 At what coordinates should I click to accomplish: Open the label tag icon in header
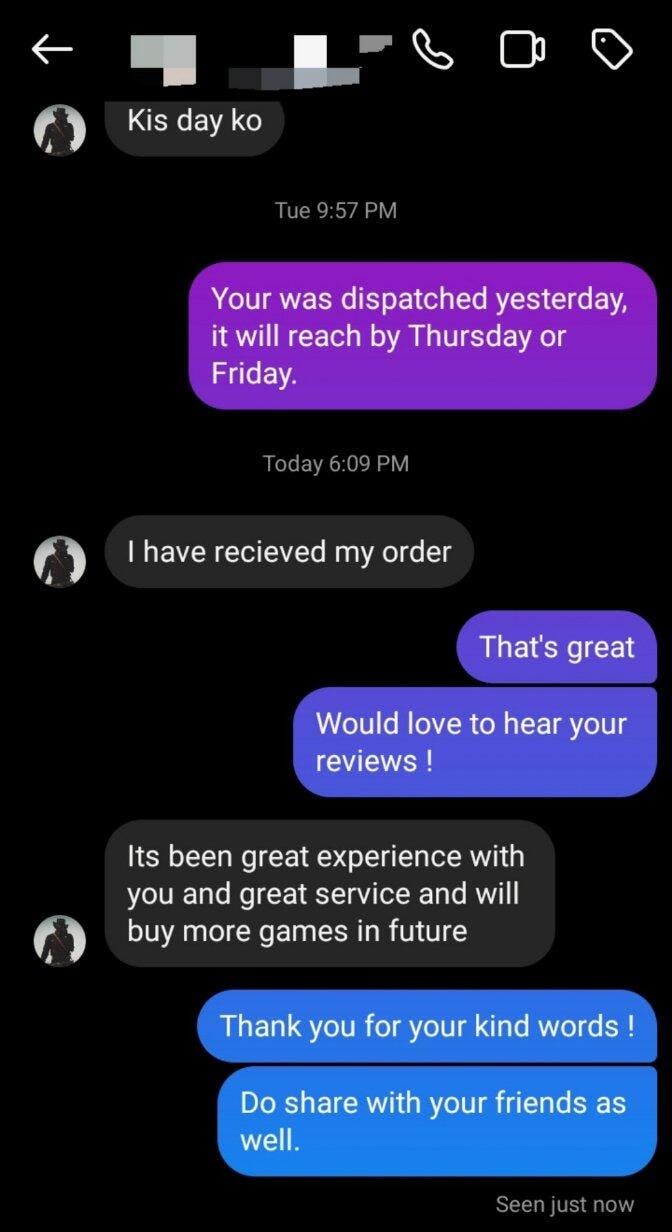pos(612,48)
